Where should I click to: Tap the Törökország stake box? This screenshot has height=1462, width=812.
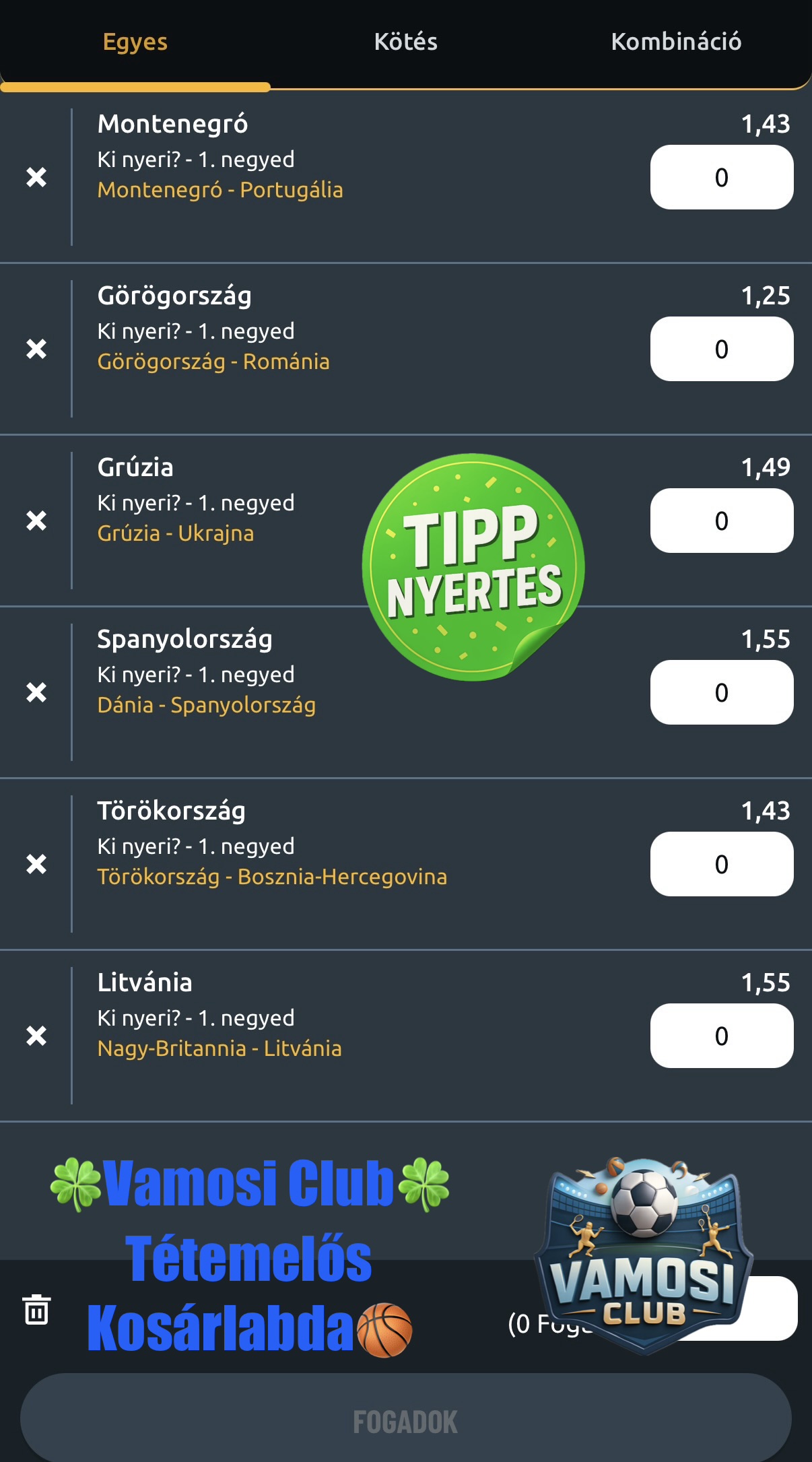pyautogui.click(x=721, y=865)
